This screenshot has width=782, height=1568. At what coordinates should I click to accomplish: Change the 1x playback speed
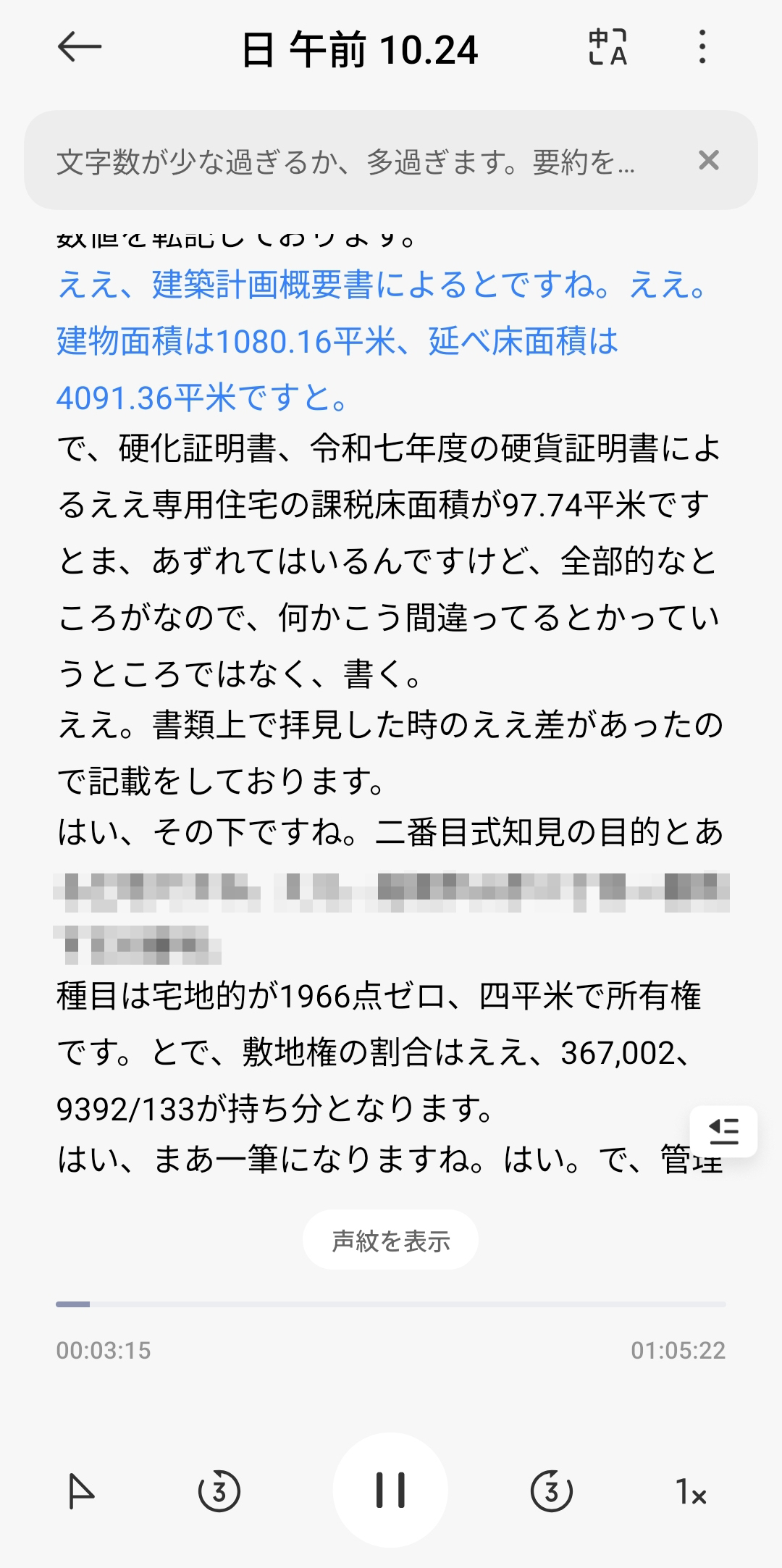(691, 1493)
